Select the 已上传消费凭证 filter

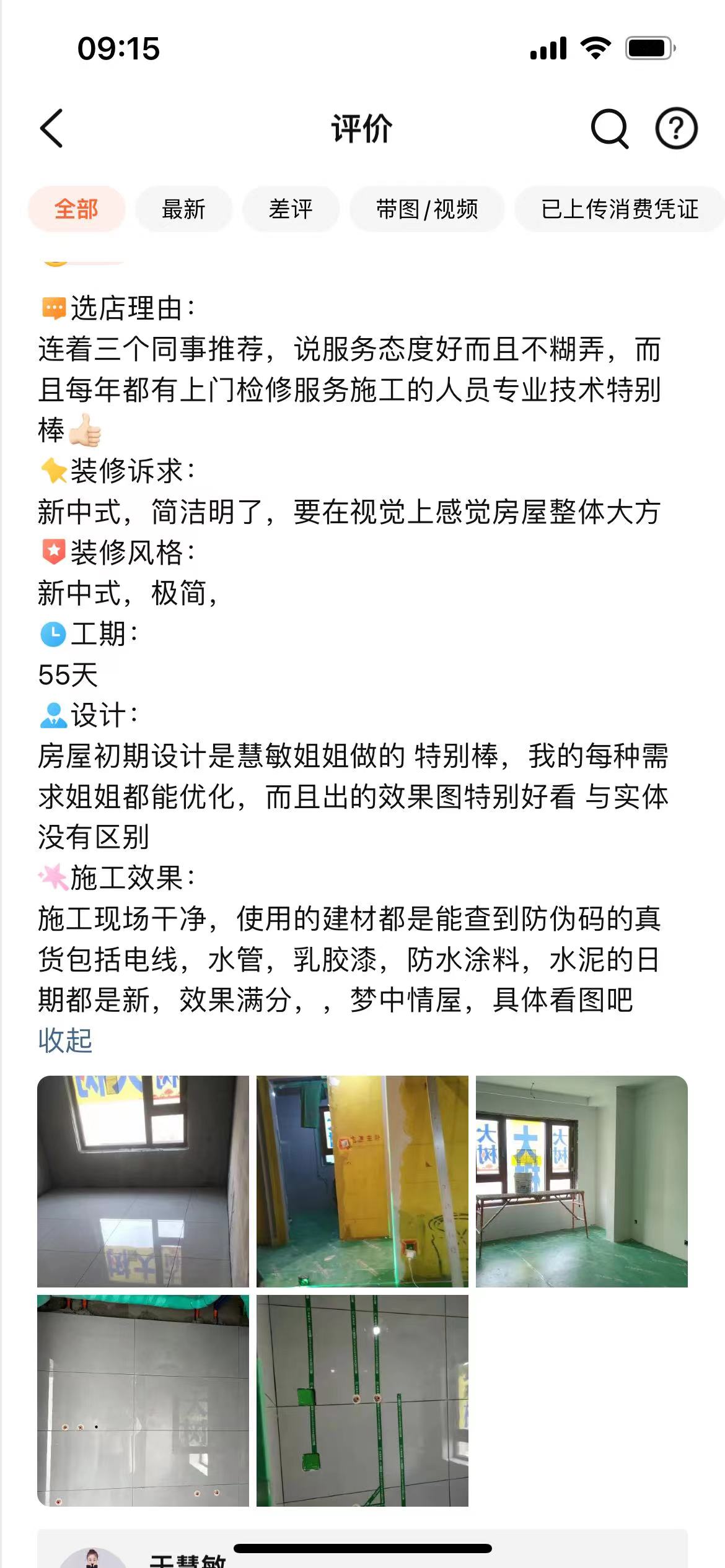(x=619, y=209)
